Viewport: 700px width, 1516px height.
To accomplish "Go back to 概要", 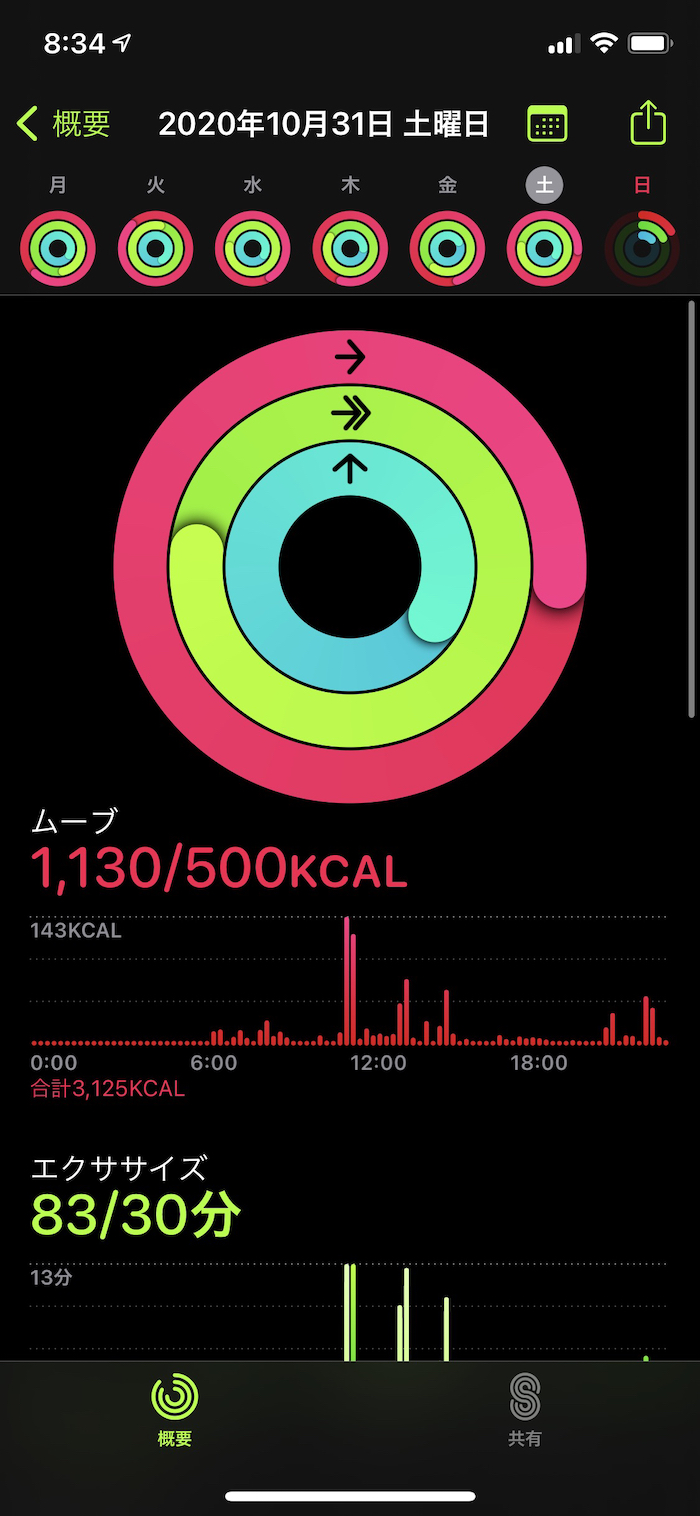I will click(x=64, y=124).
